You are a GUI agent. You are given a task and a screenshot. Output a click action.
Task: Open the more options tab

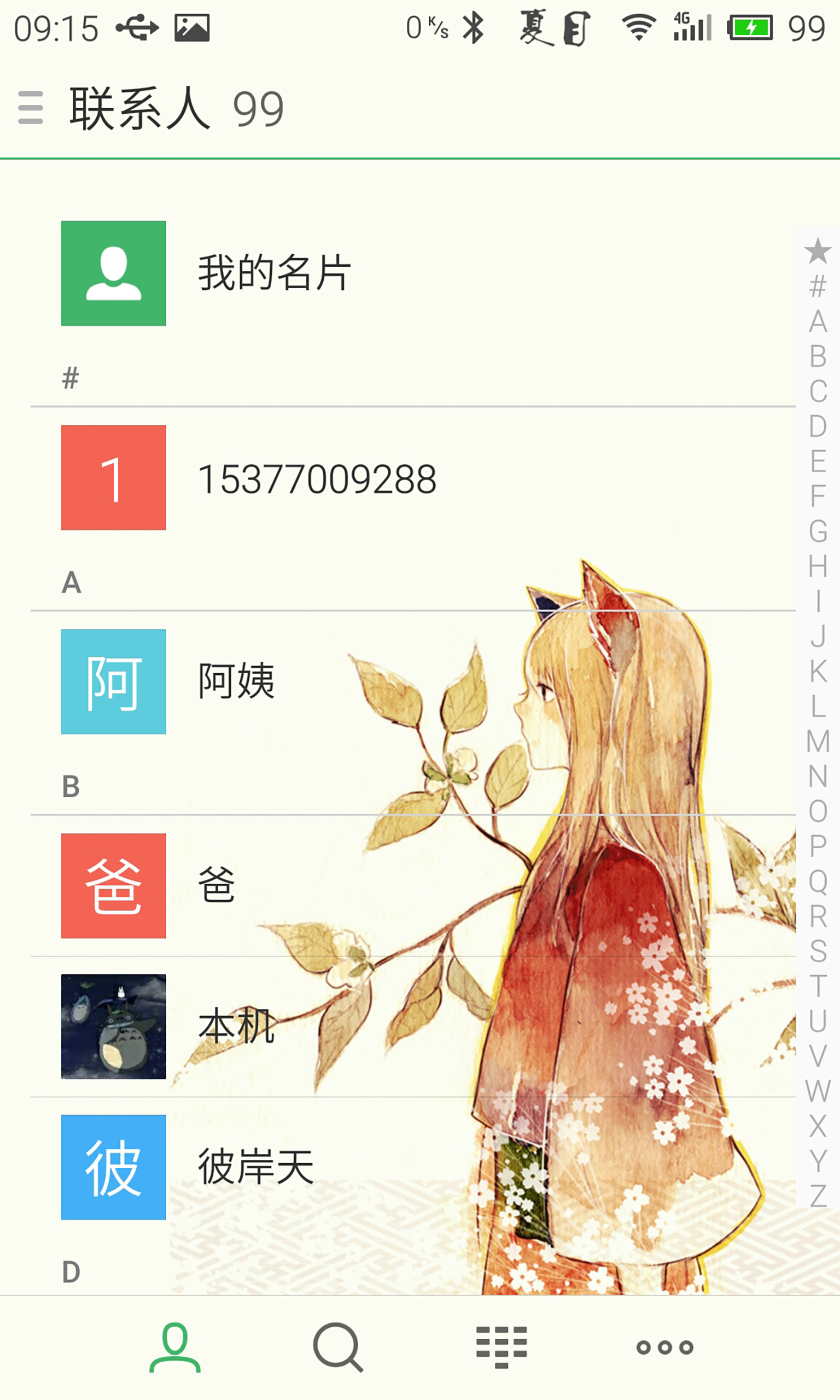664,1347
